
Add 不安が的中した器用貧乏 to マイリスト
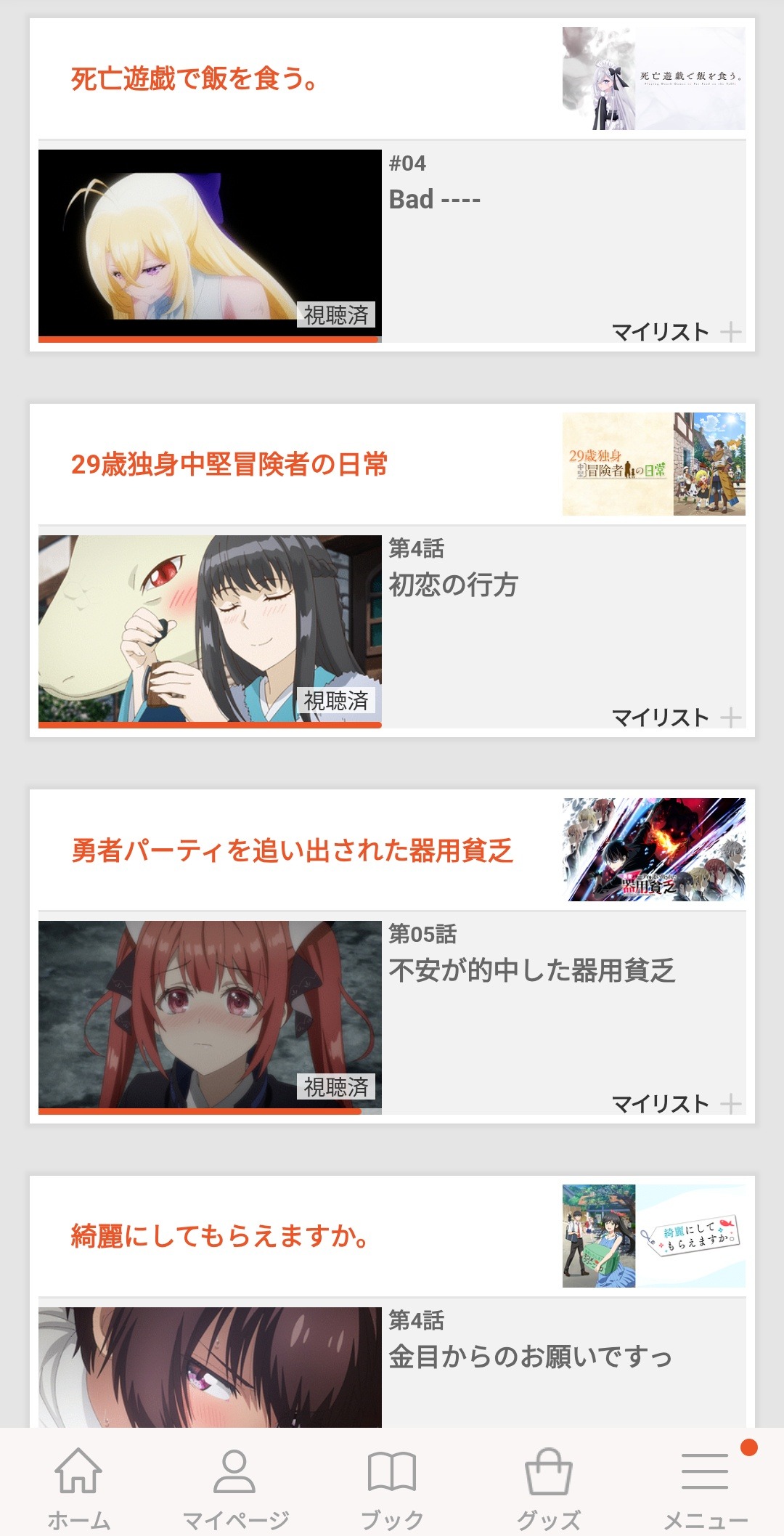click(675, 1104)
